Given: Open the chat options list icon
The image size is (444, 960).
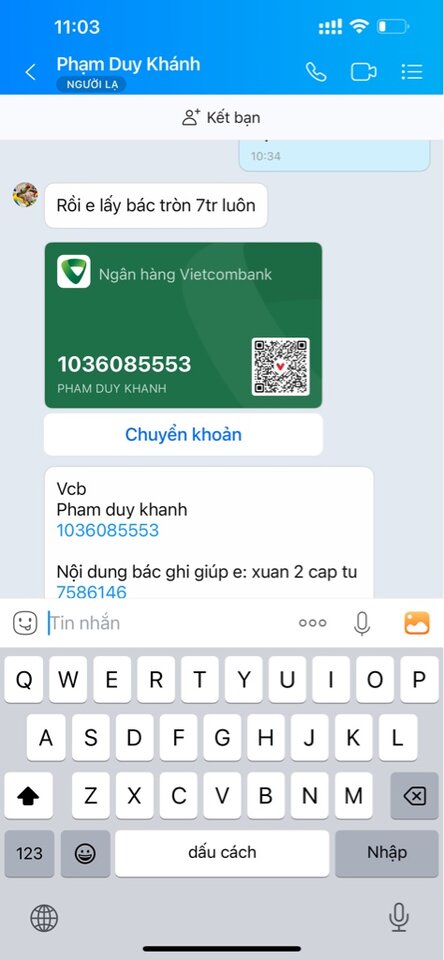Looking at the screenshot, I should 412,72.
